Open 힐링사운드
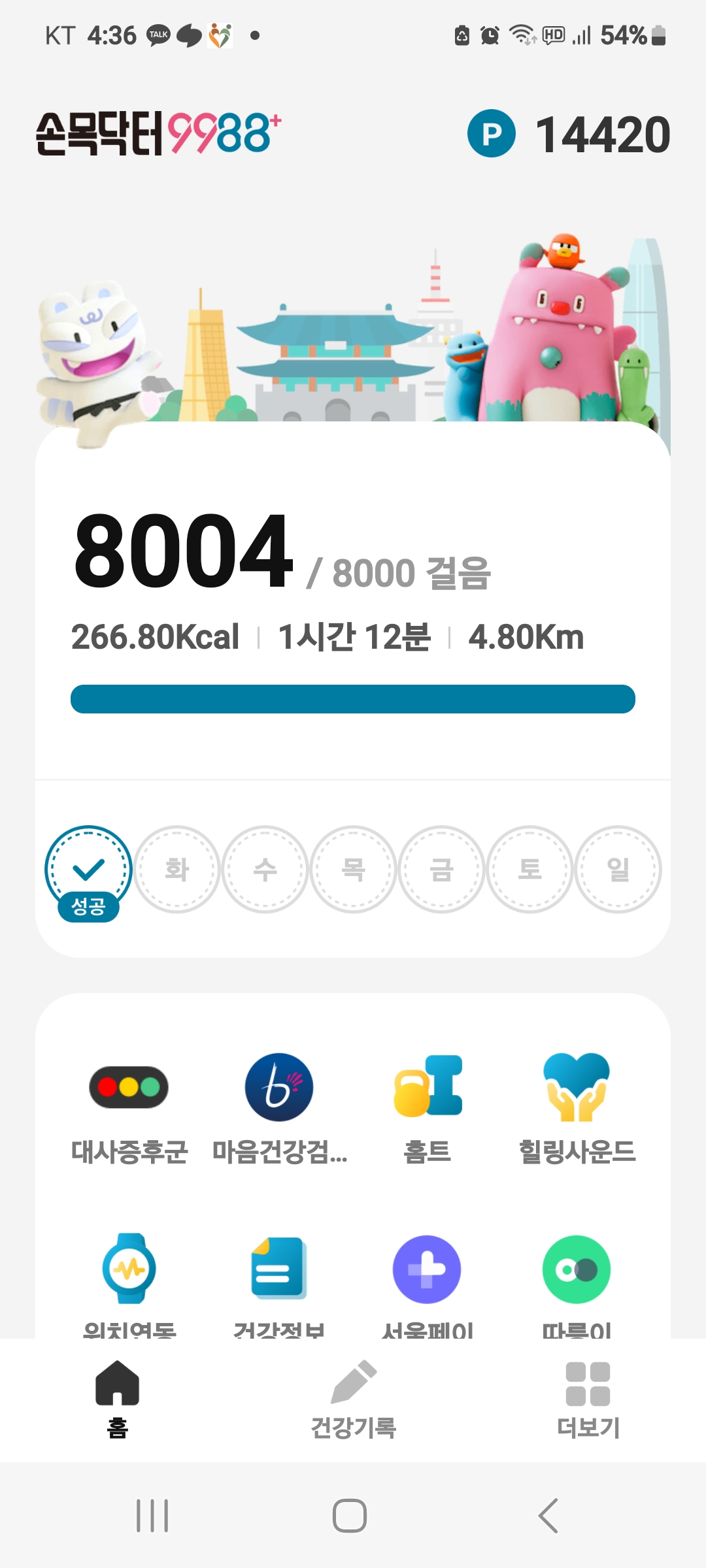Viewport: 706px width, 1568px height. 577,1107
